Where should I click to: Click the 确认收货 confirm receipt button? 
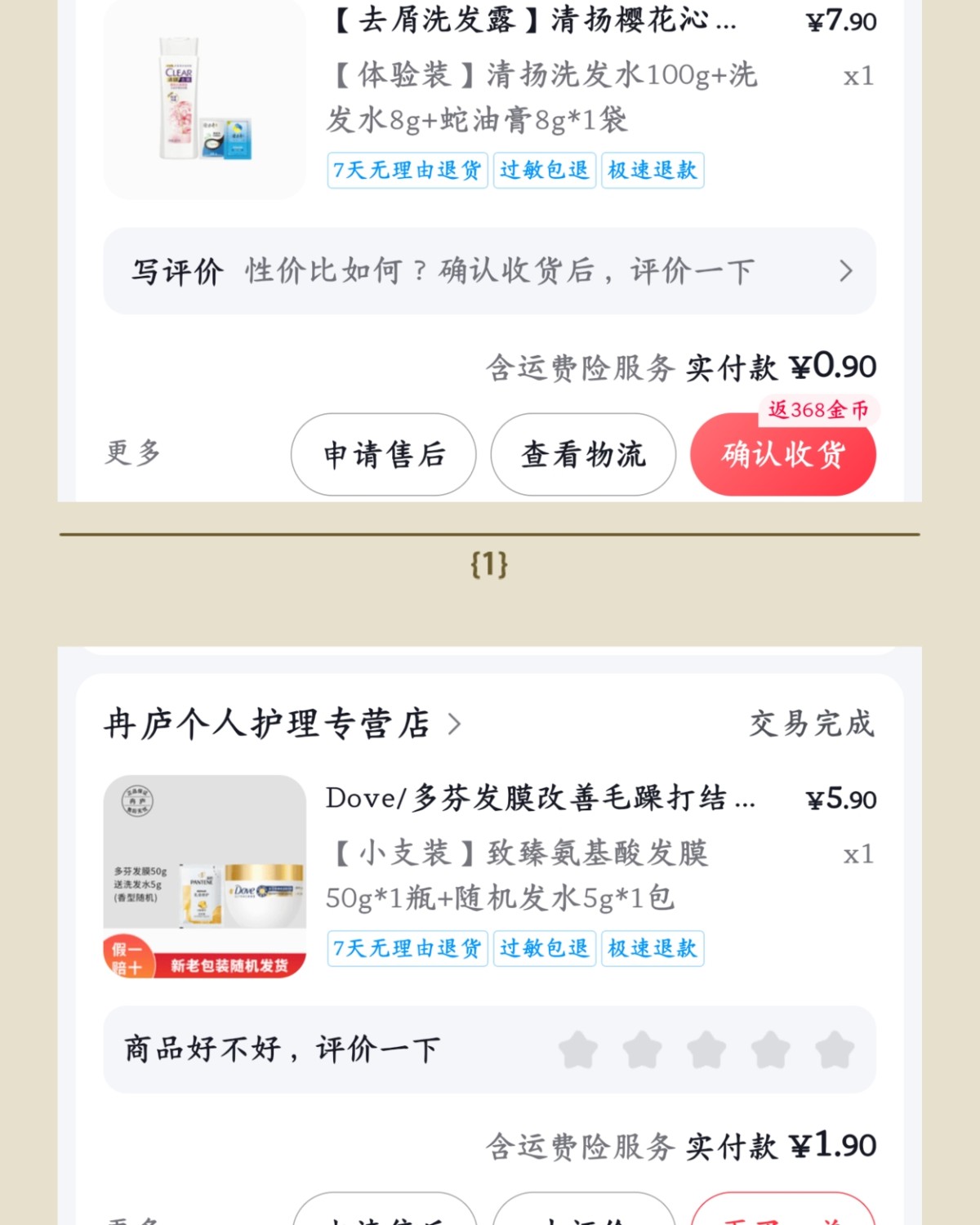click(783, 456)
